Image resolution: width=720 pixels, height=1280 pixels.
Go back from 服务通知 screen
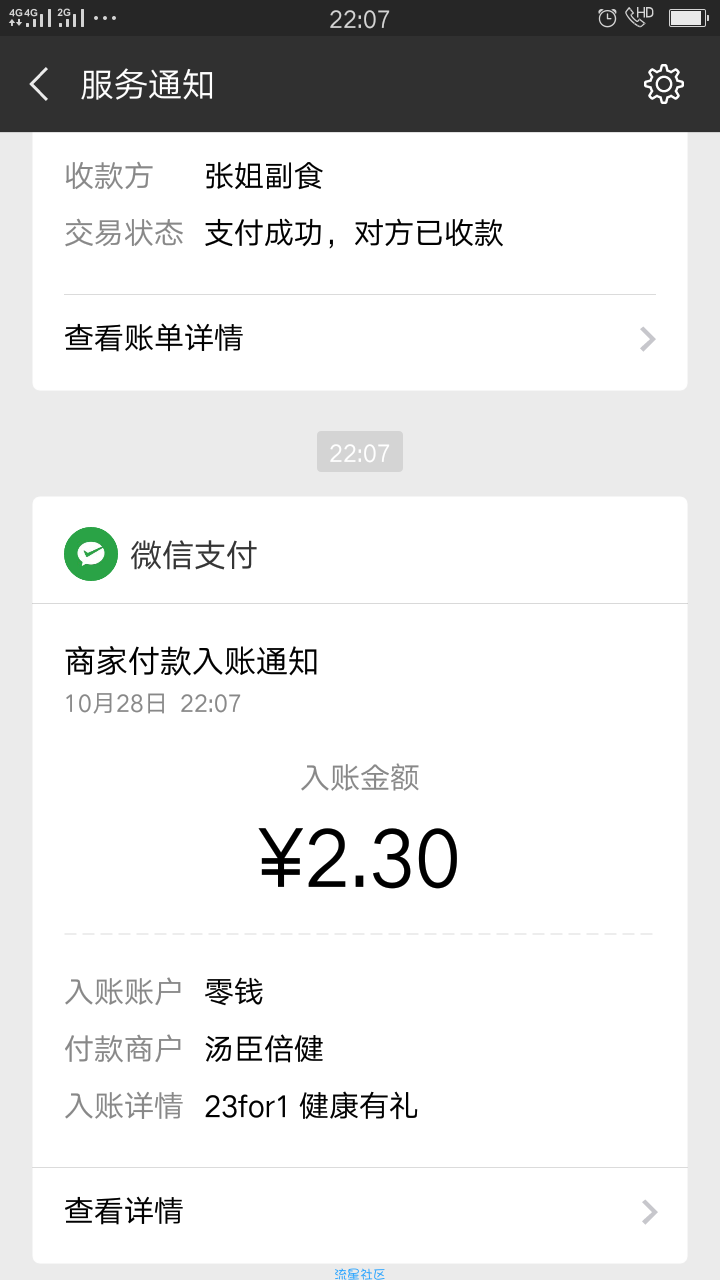click(x=39, y=85)
